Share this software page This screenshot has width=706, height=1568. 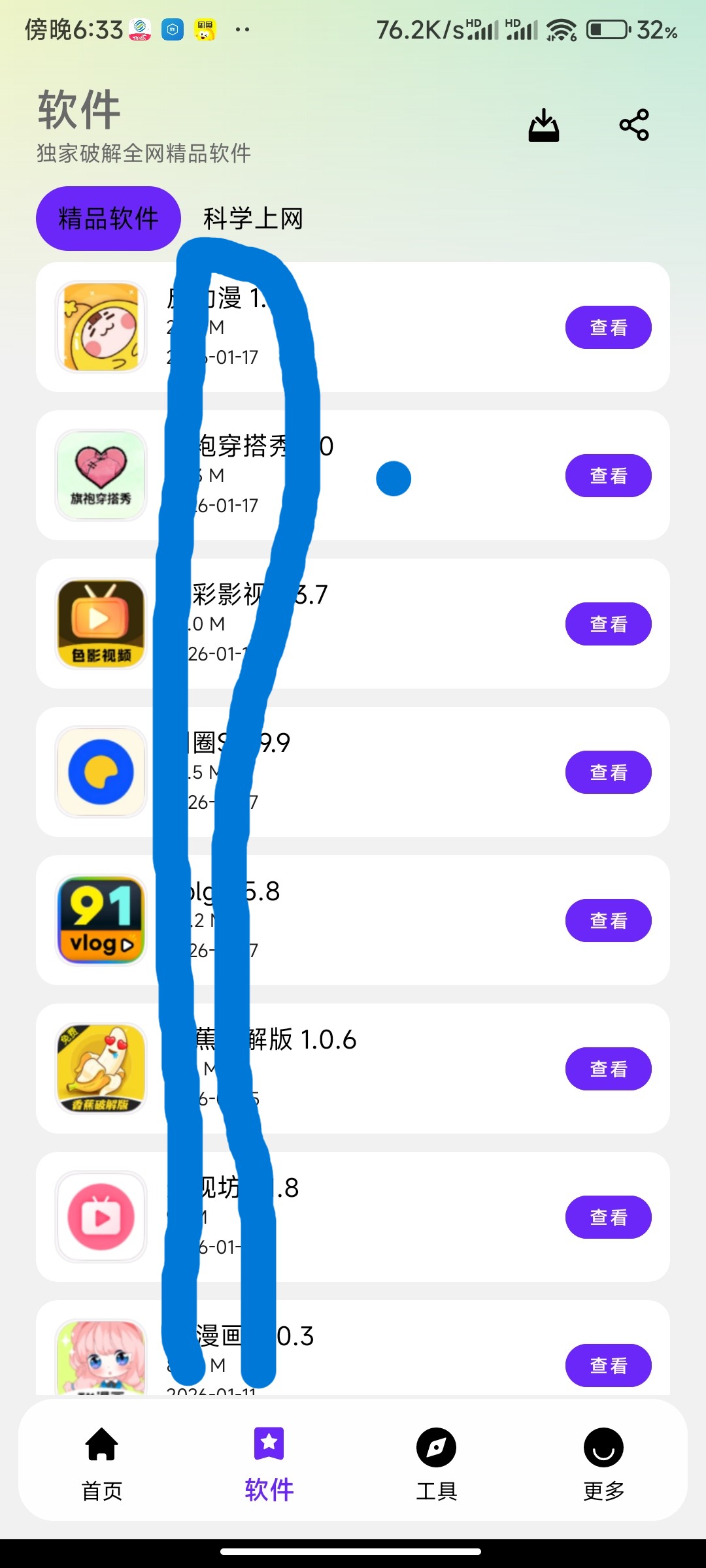point(633,125)
